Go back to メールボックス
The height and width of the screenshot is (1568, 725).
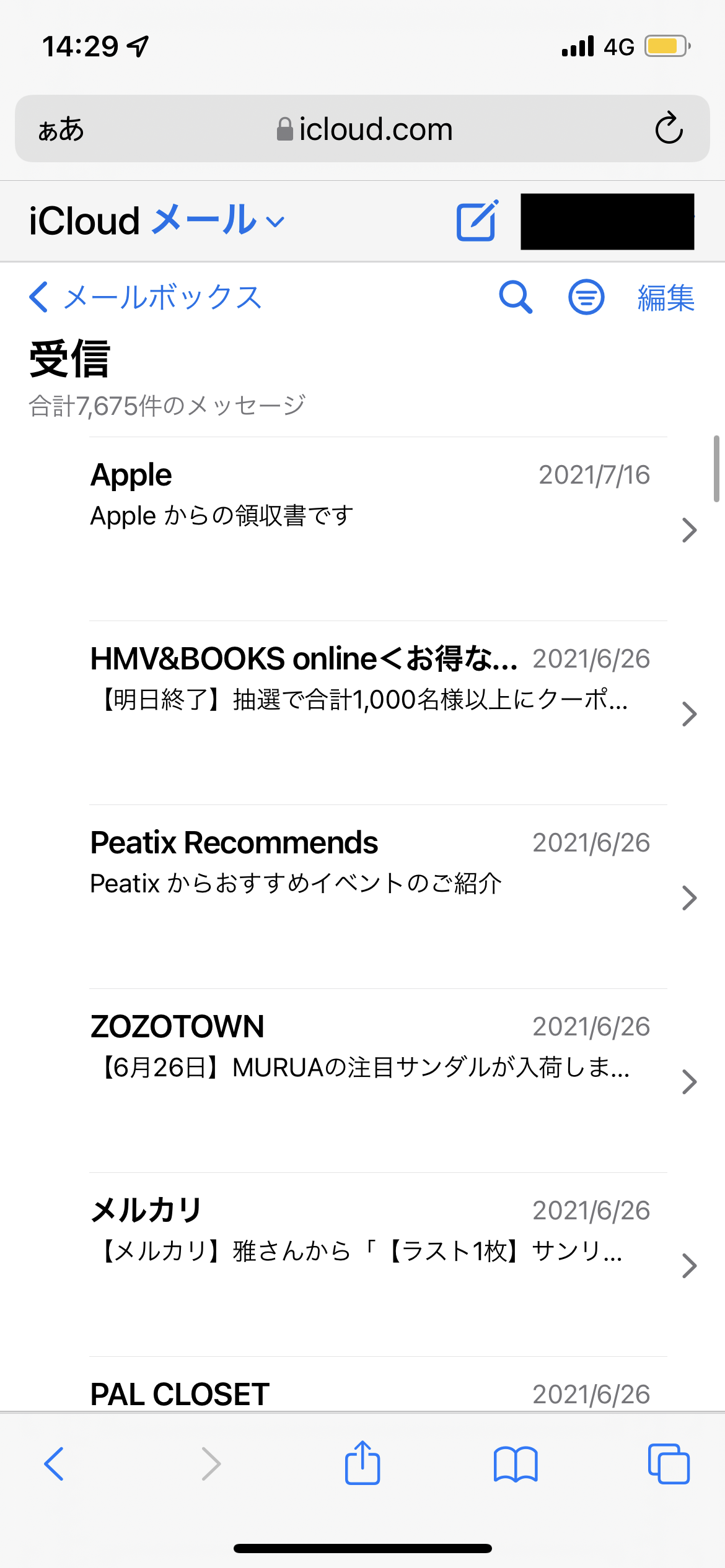click(146, 298)
